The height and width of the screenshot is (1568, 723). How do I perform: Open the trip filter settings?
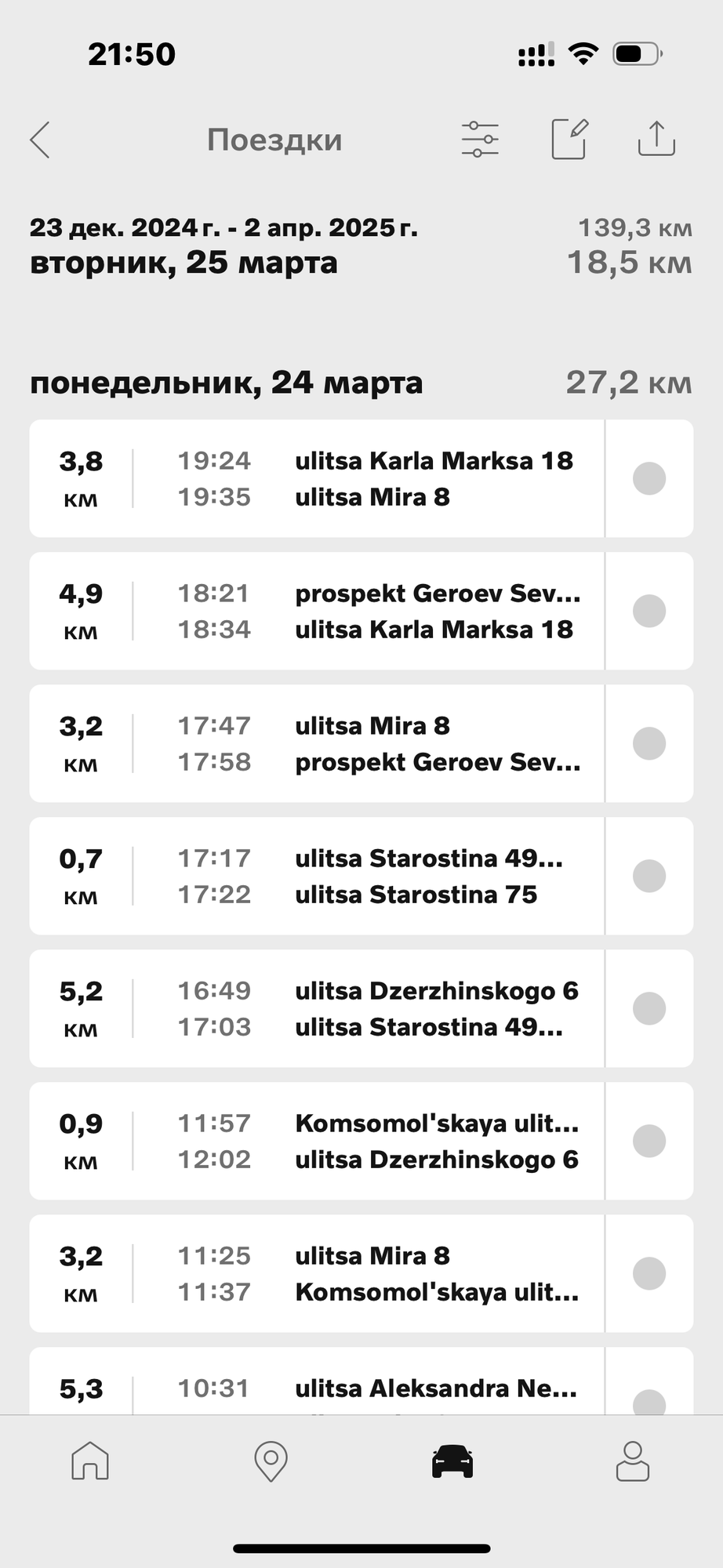point(480,140)
